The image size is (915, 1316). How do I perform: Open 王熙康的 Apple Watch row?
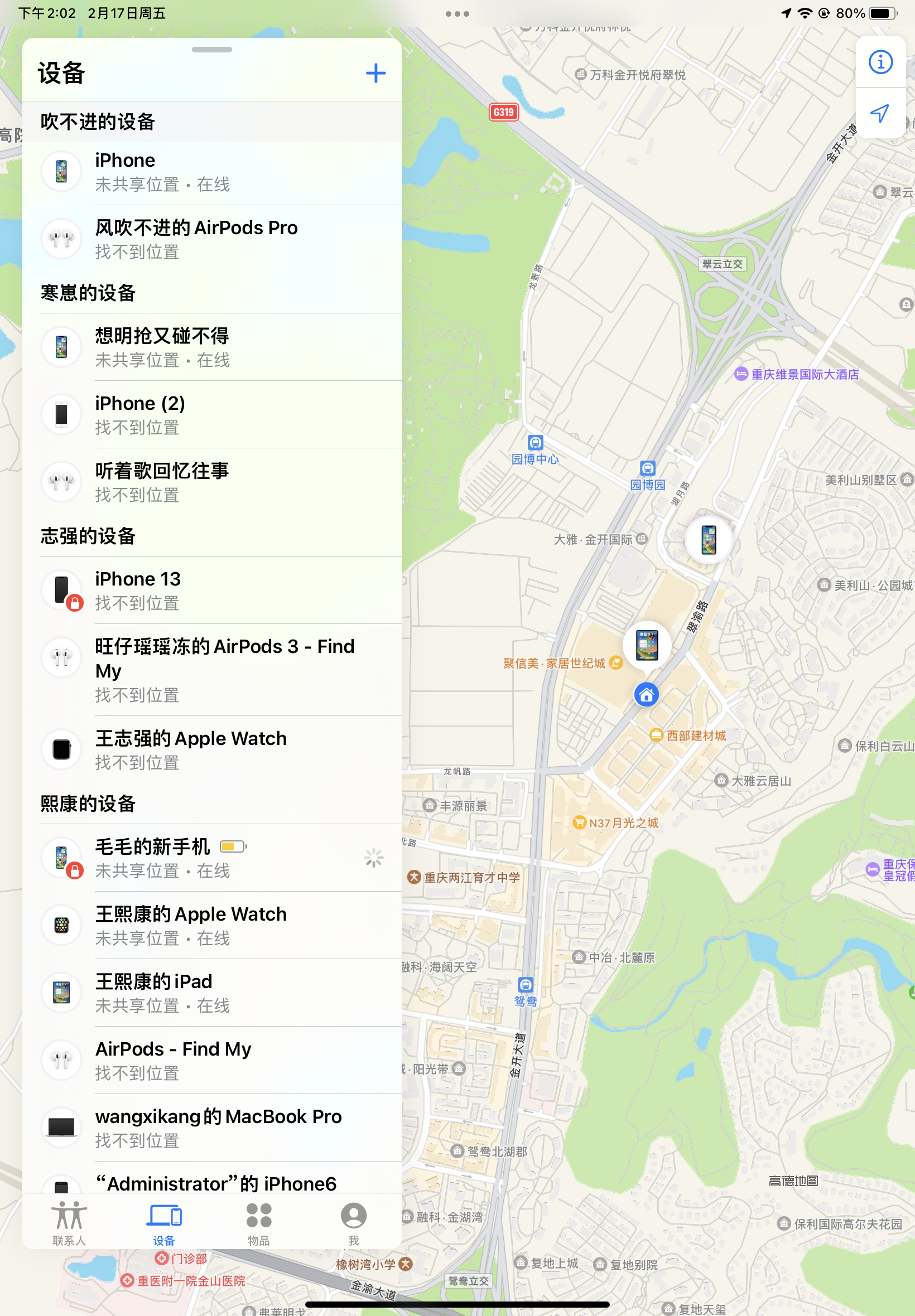211,925
